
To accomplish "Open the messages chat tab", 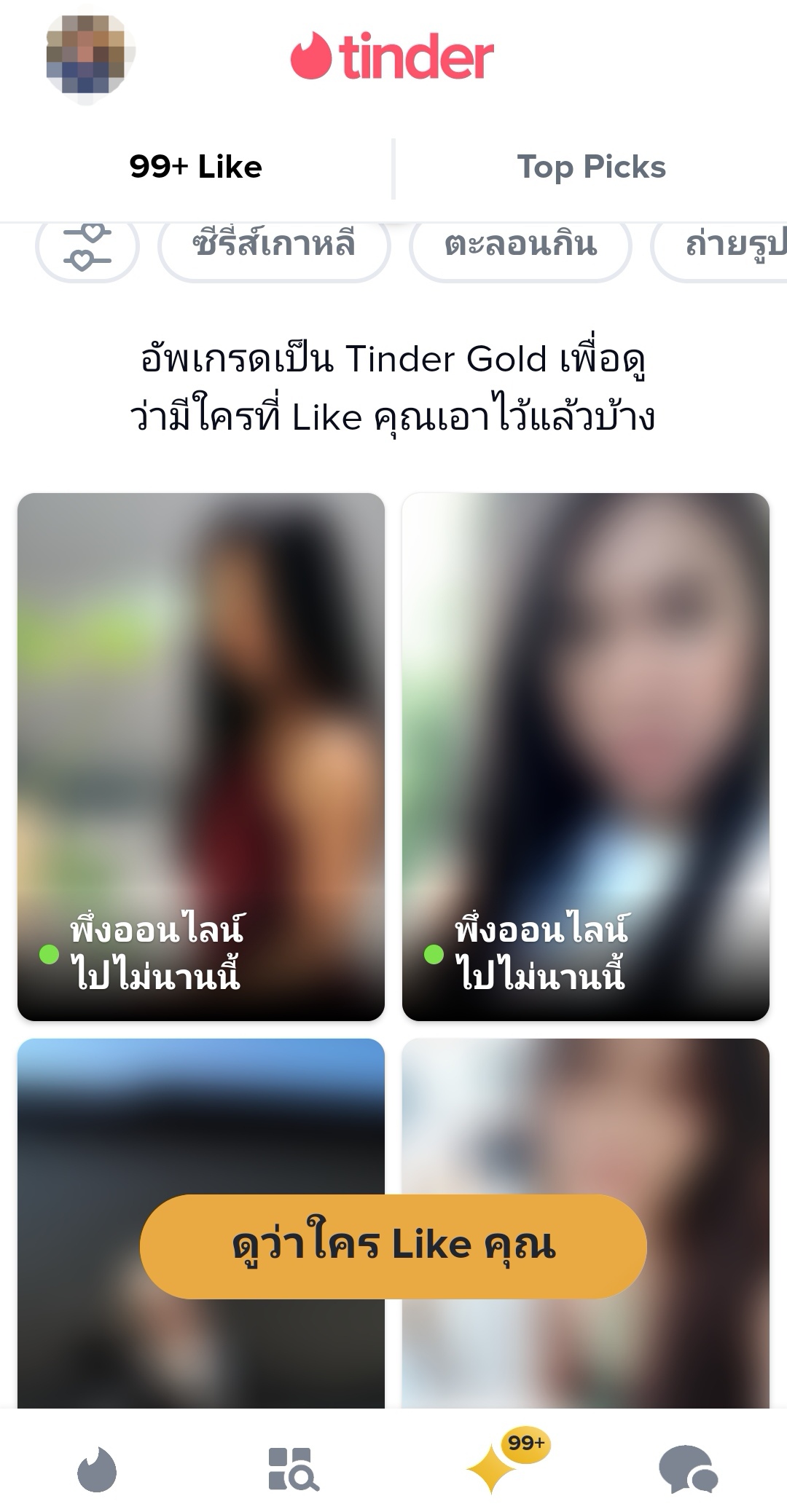I will click(x=688, y=1469).
